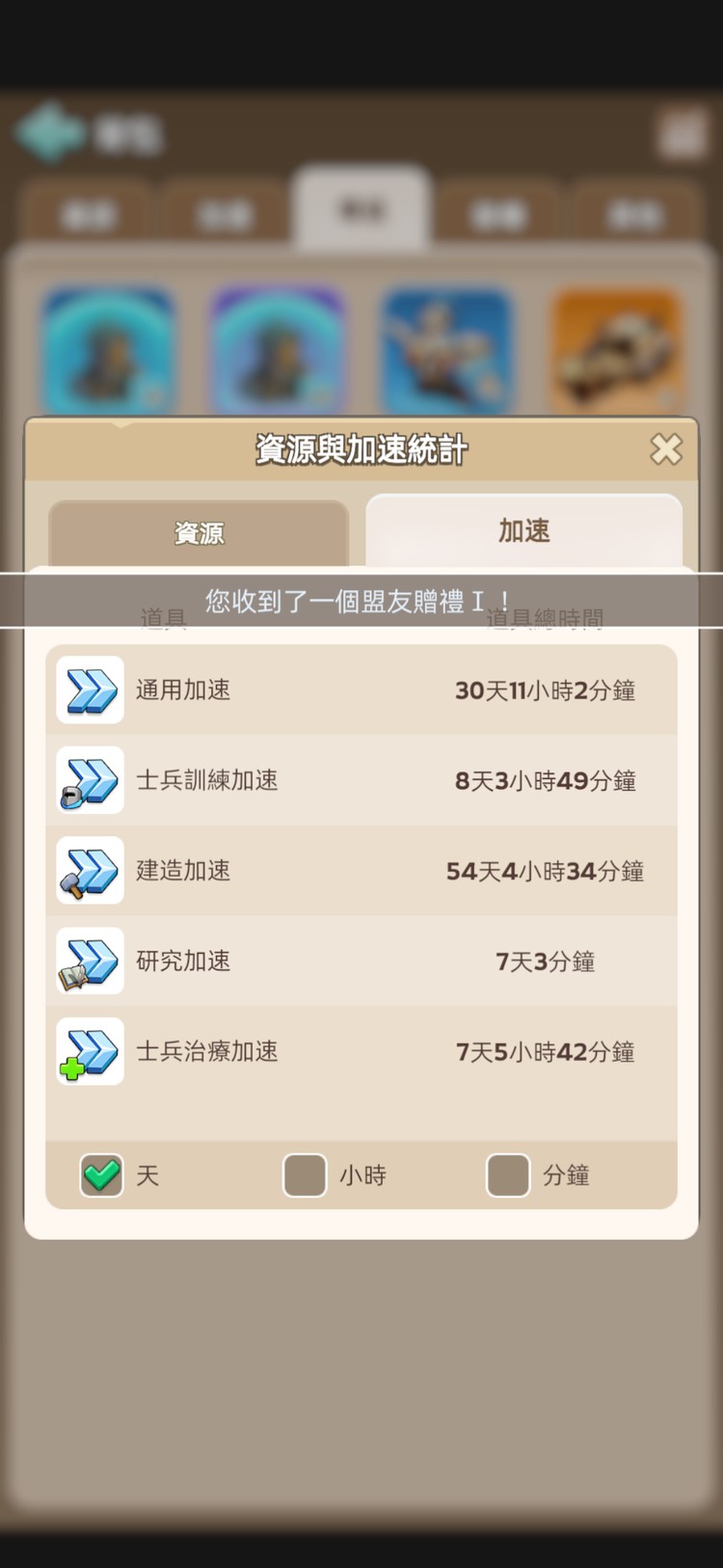723x1568 pixels.
Task: Enable the 小時 checkbox
Action: click(305, 1176)
